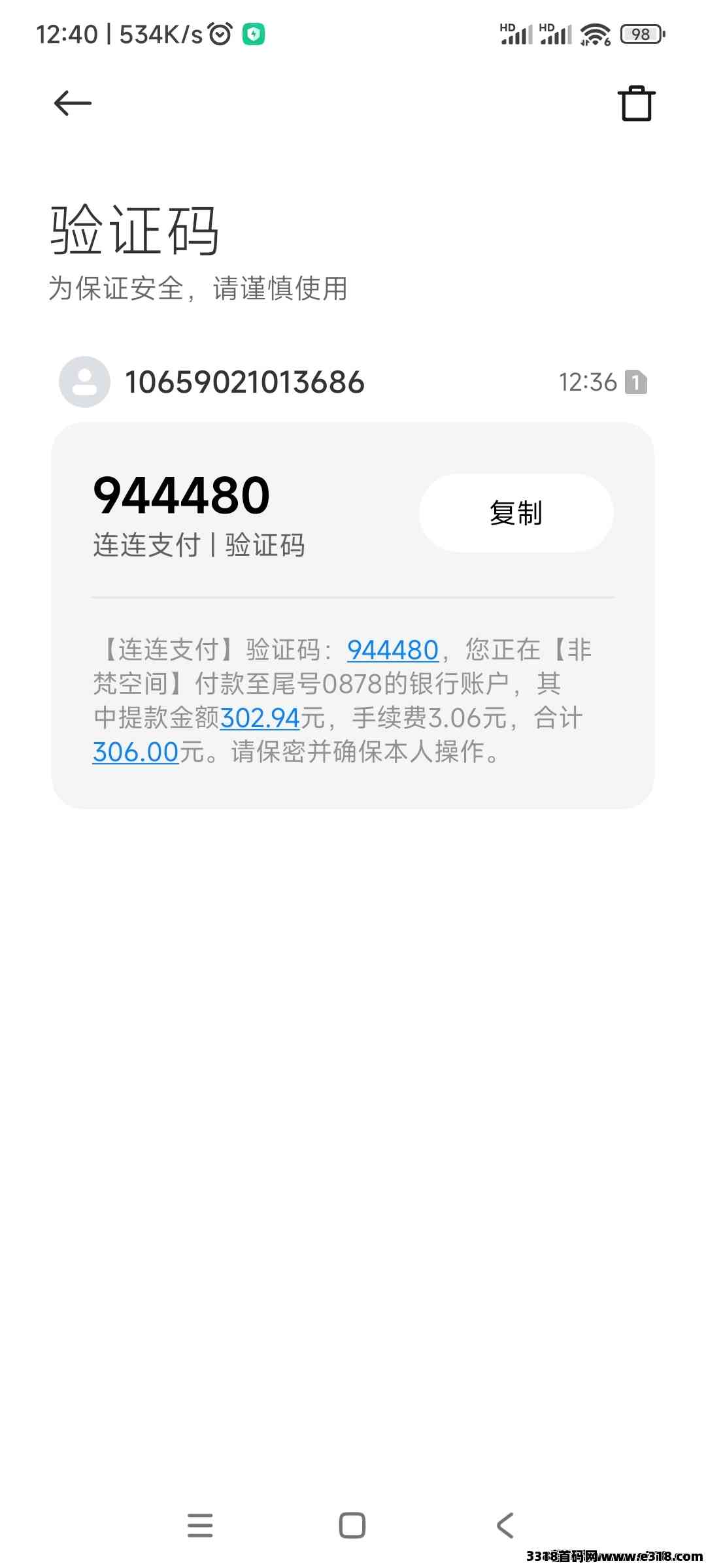The height and width of the screenshot is (1568, 706).
Task: Tap the underlined 944480 code link
Action: 392,650
